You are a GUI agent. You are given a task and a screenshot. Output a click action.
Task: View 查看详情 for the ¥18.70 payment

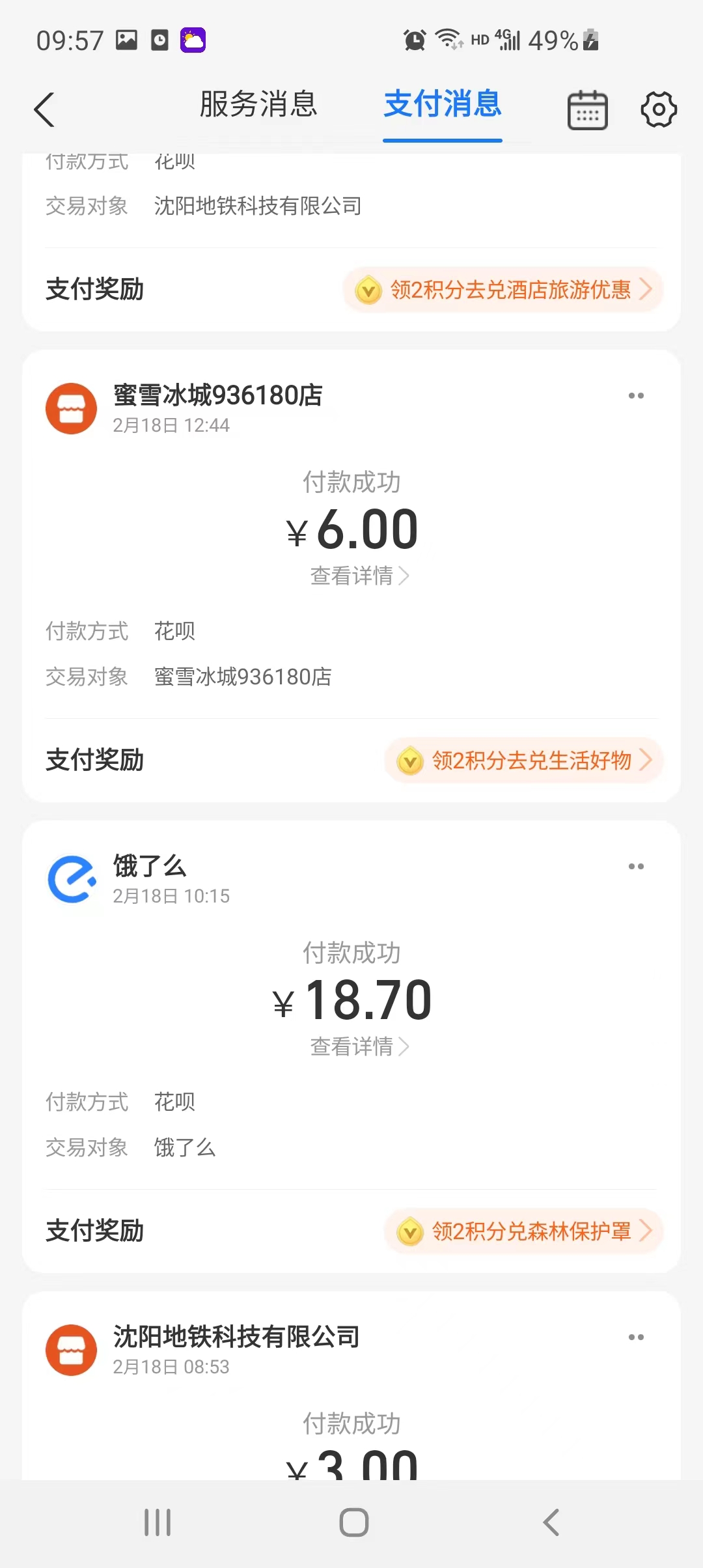click(x=359, y=1046)
